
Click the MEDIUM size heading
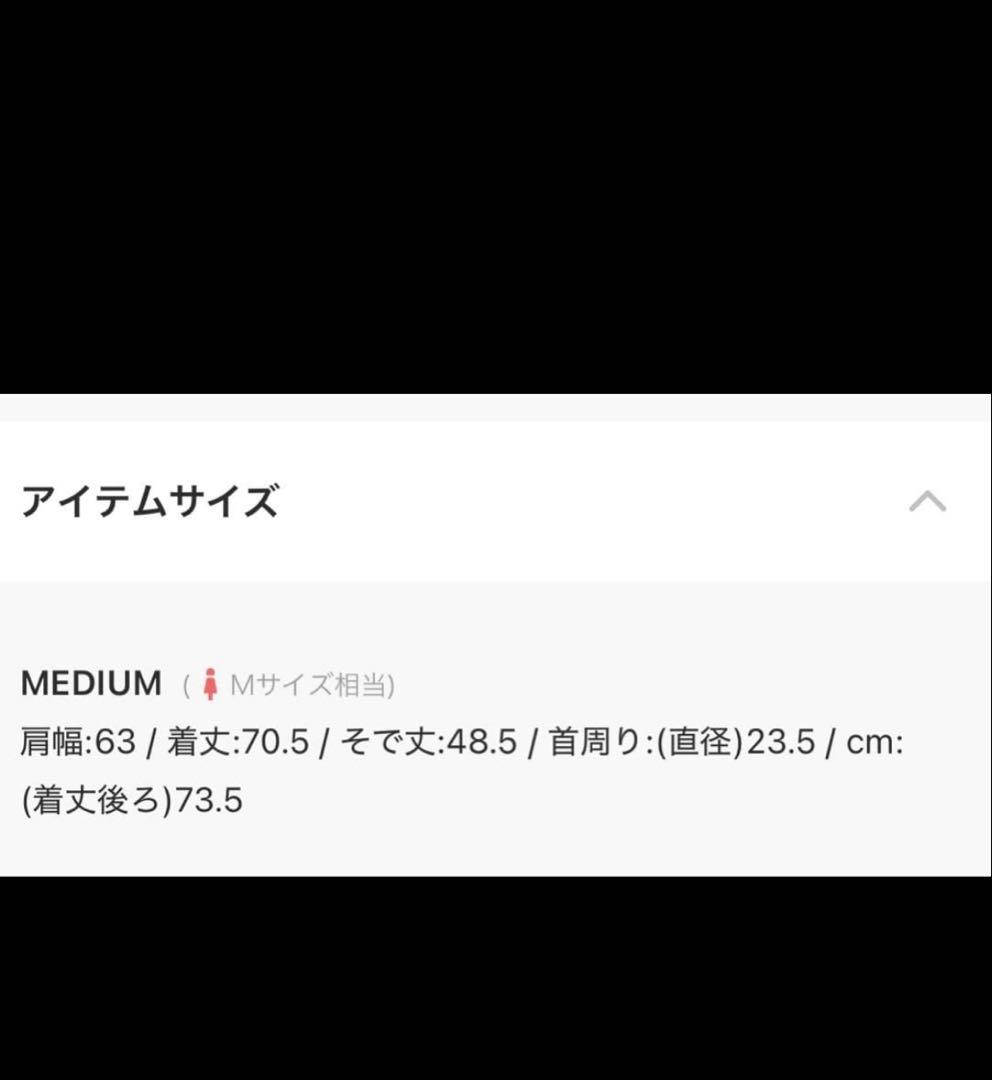tap(92, 682)
